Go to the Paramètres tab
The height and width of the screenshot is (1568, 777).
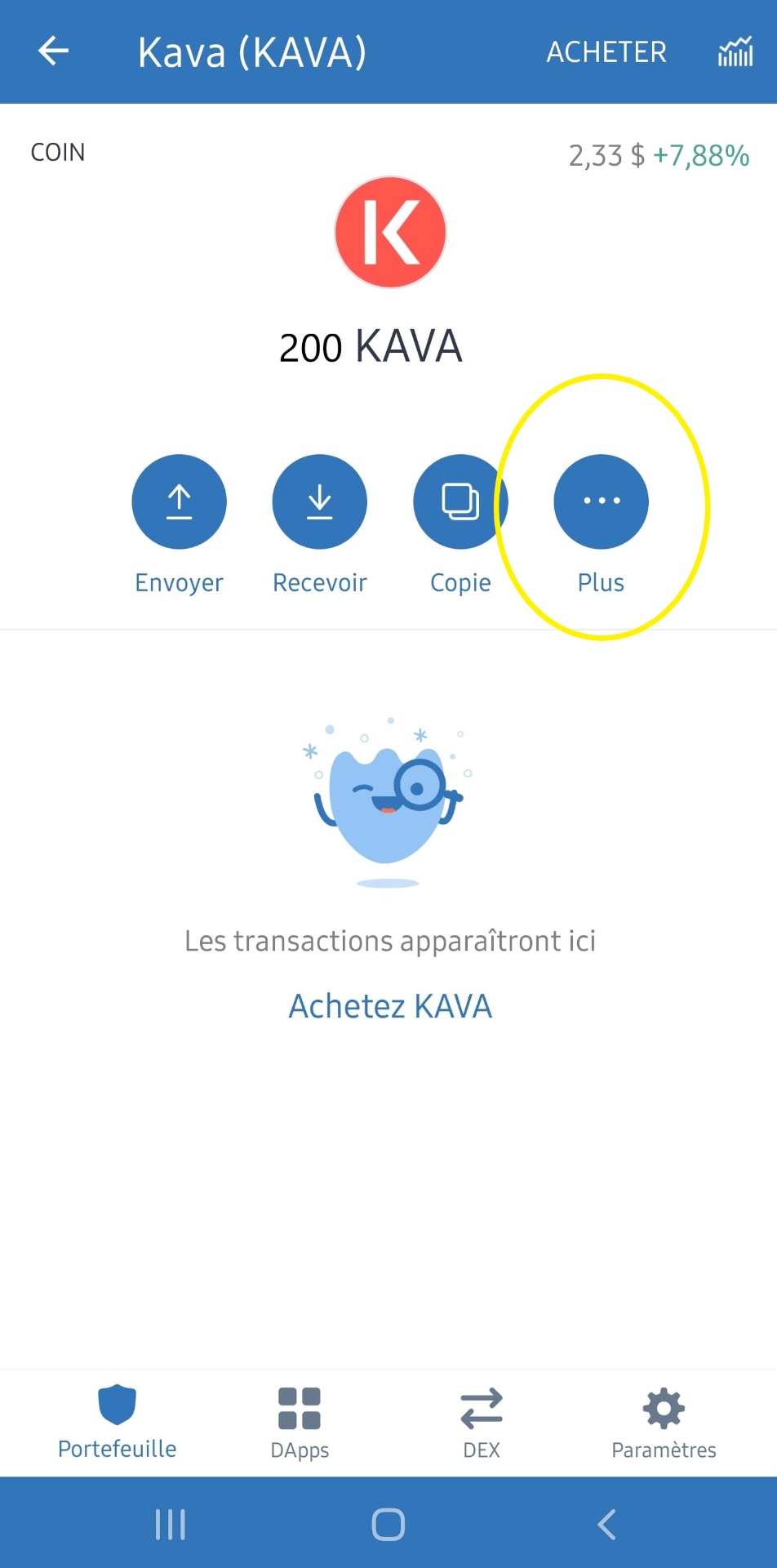tap(664, 1423)
